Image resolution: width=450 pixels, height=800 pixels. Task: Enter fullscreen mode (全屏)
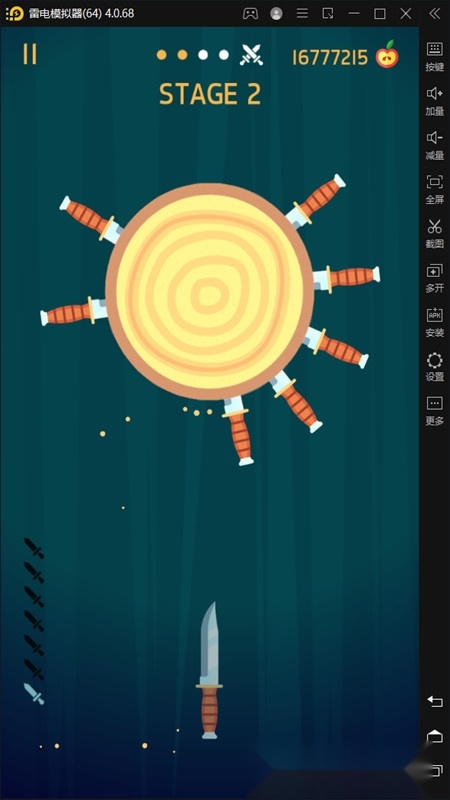point(435,189)
